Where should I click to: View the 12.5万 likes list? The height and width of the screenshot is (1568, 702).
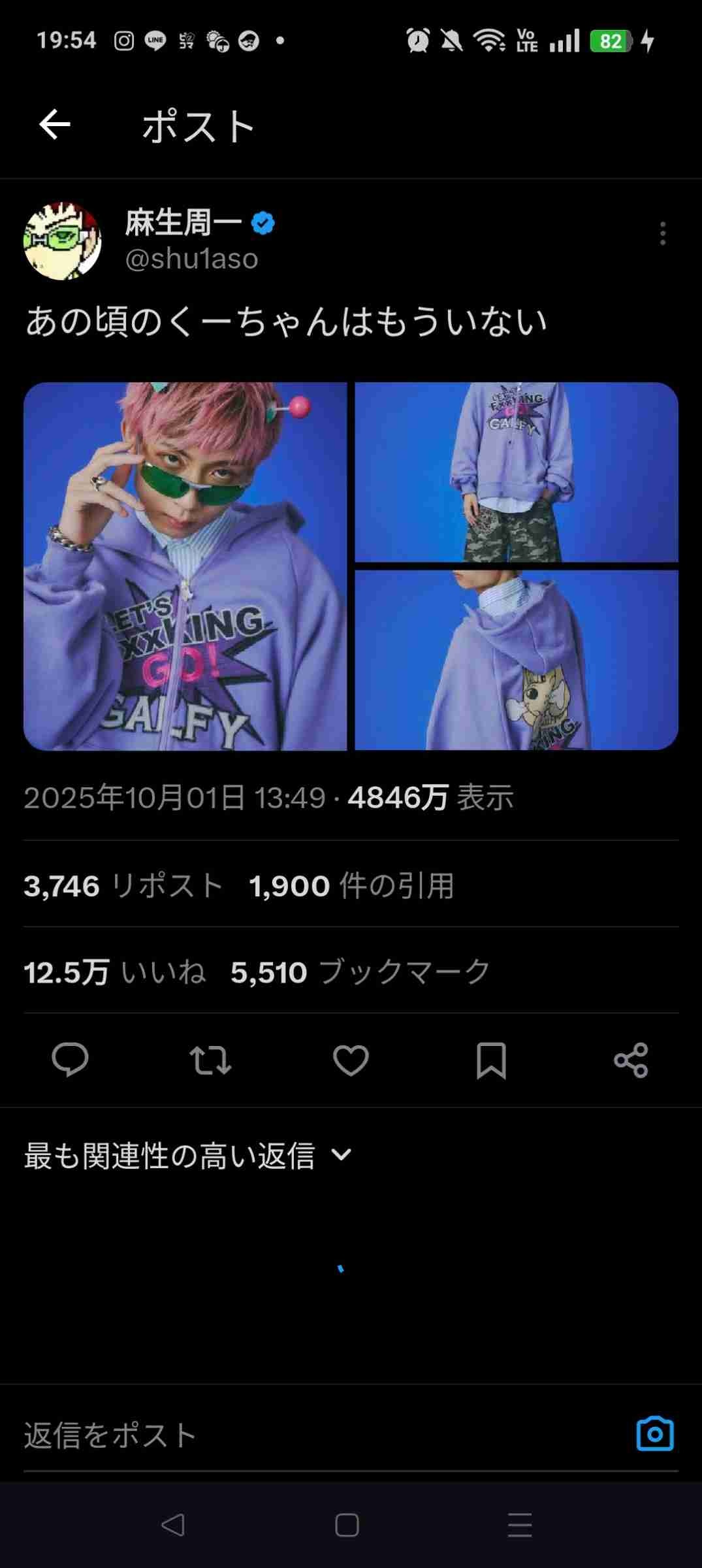[x=115, y=972]
